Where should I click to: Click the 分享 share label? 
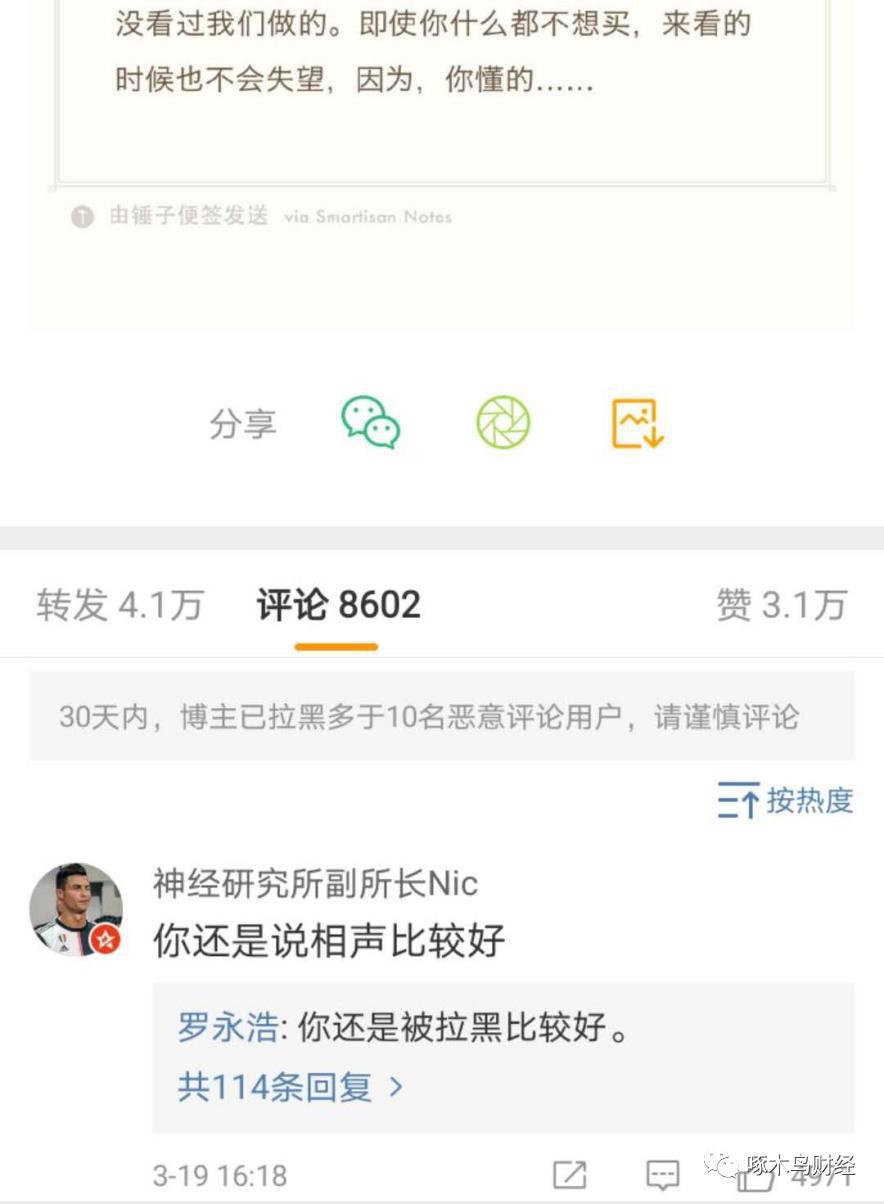point(242,424)
